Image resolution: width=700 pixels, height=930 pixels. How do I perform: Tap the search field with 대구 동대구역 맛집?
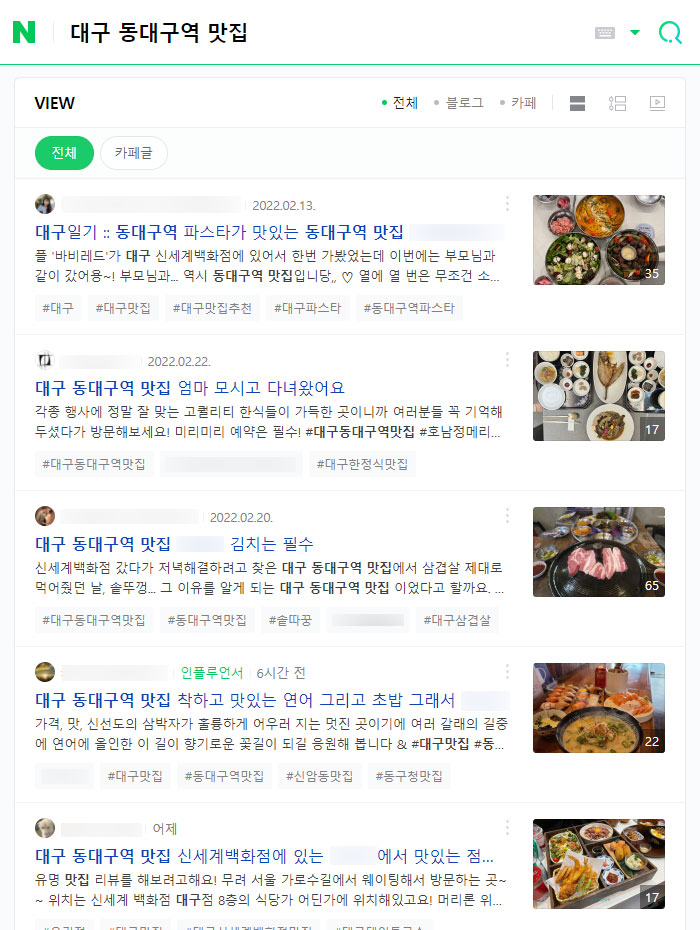click(300, 33)
